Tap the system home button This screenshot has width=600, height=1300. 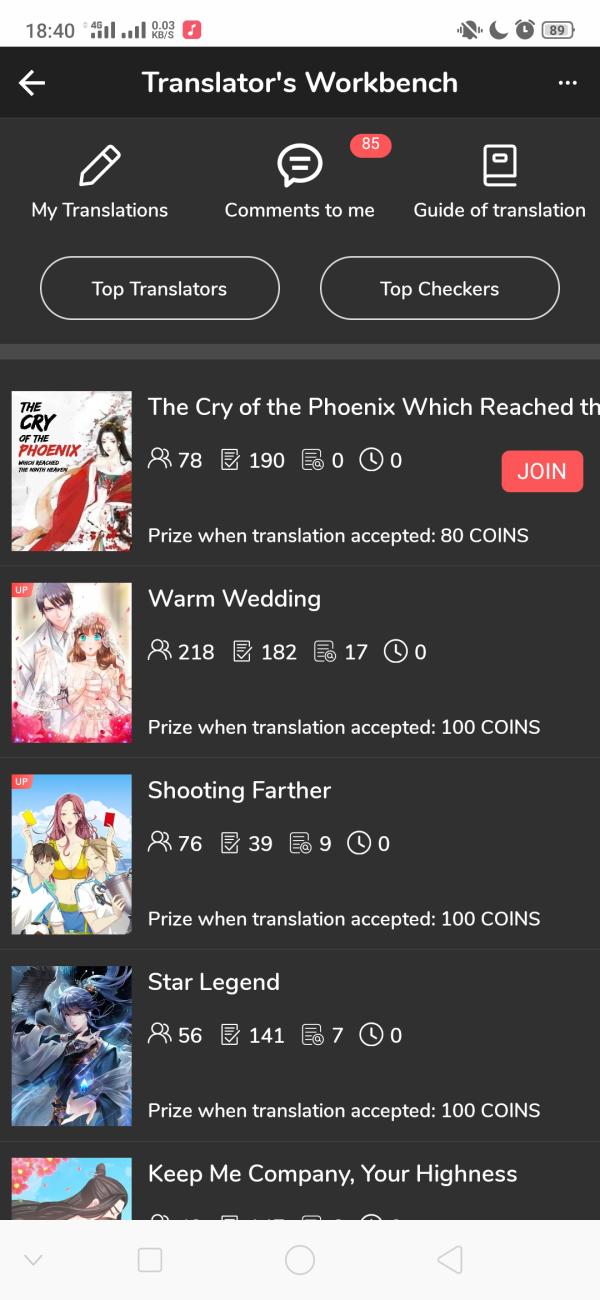click(x=300, y=1260)
